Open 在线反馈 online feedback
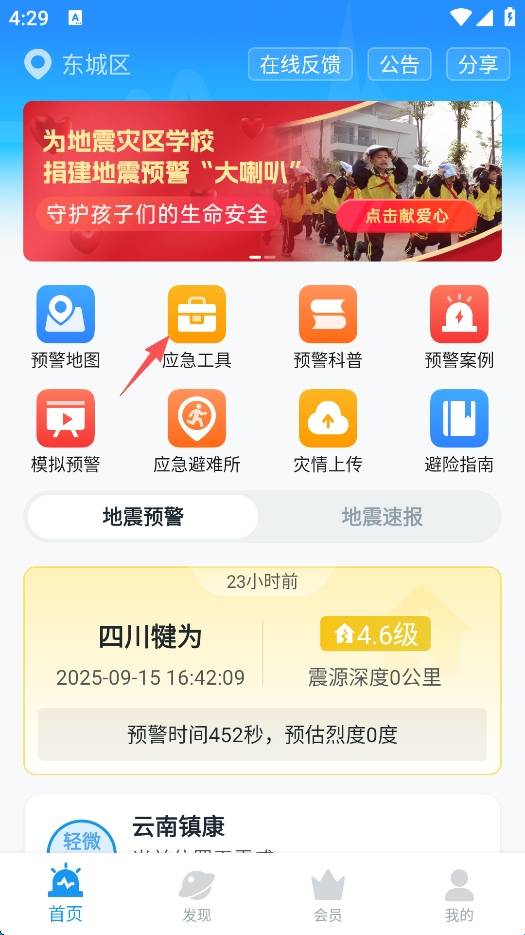This screenshot has height=935, width=525. tap(300, 64)
